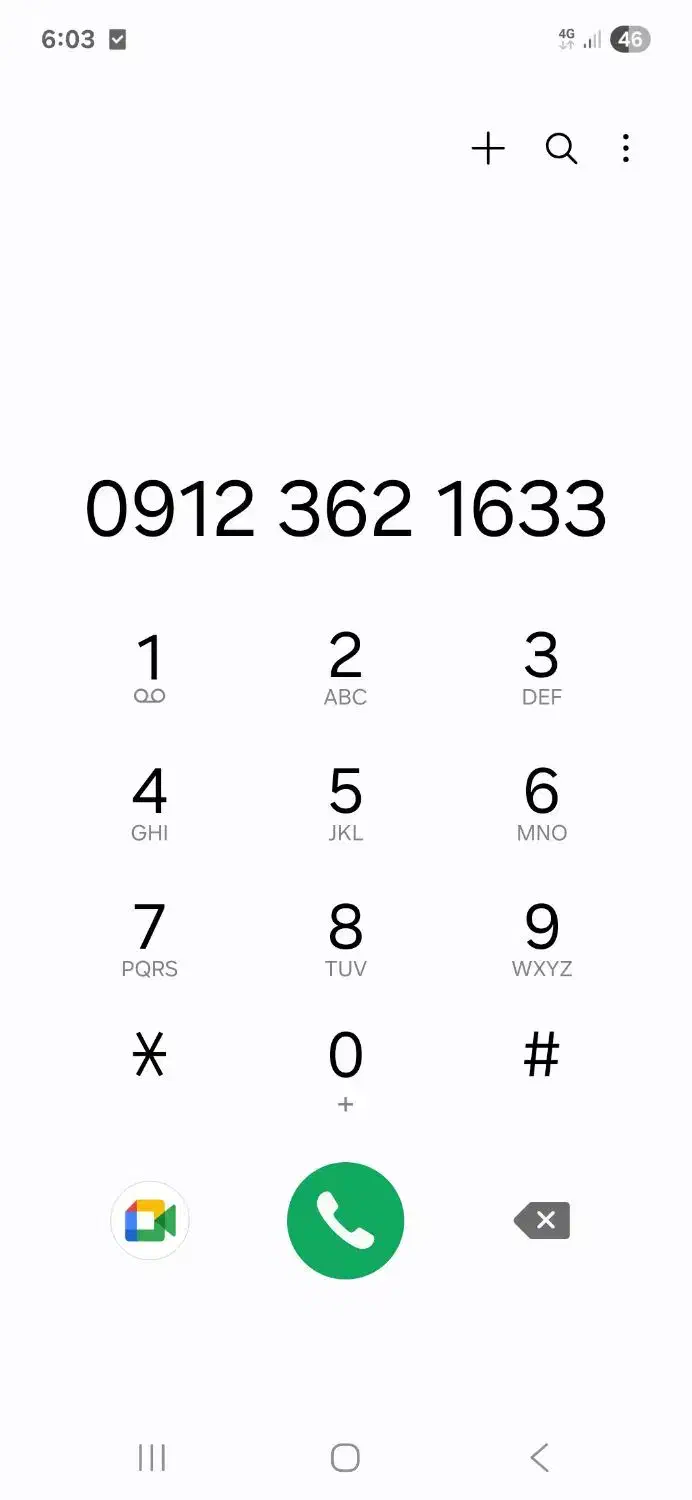Open the search icon
The width and height of the screenshot is (692, 1500).
[x=561, y=149]
